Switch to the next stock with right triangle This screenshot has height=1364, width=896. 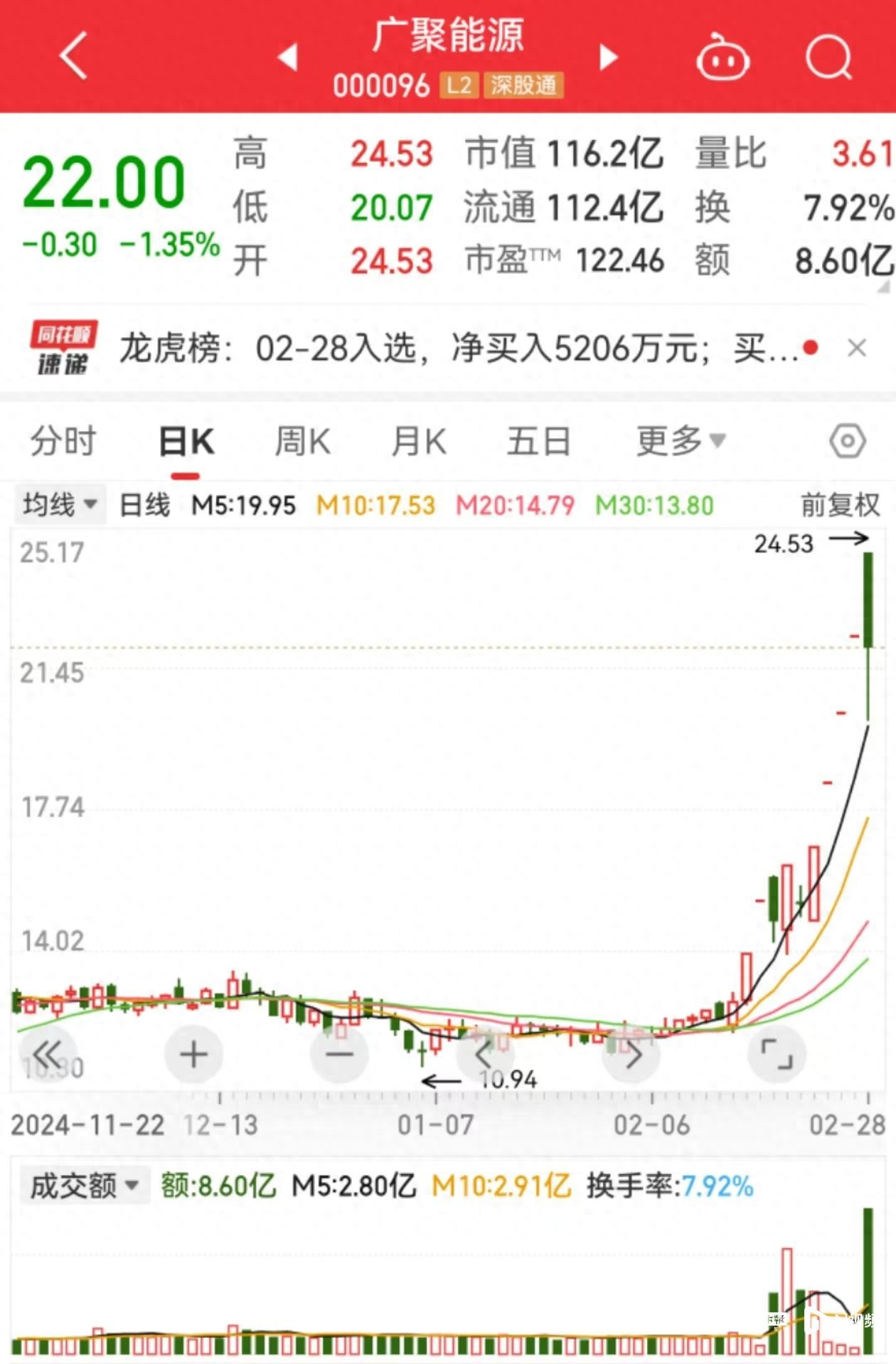coord(608,57)
